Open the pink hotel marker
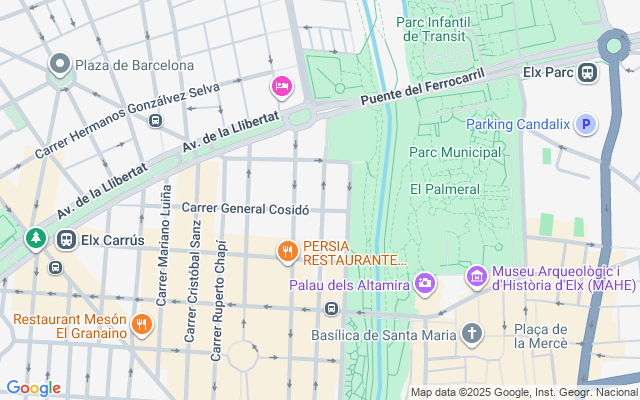The height and width of the screenshot is (400, 640). pos(281,88)
